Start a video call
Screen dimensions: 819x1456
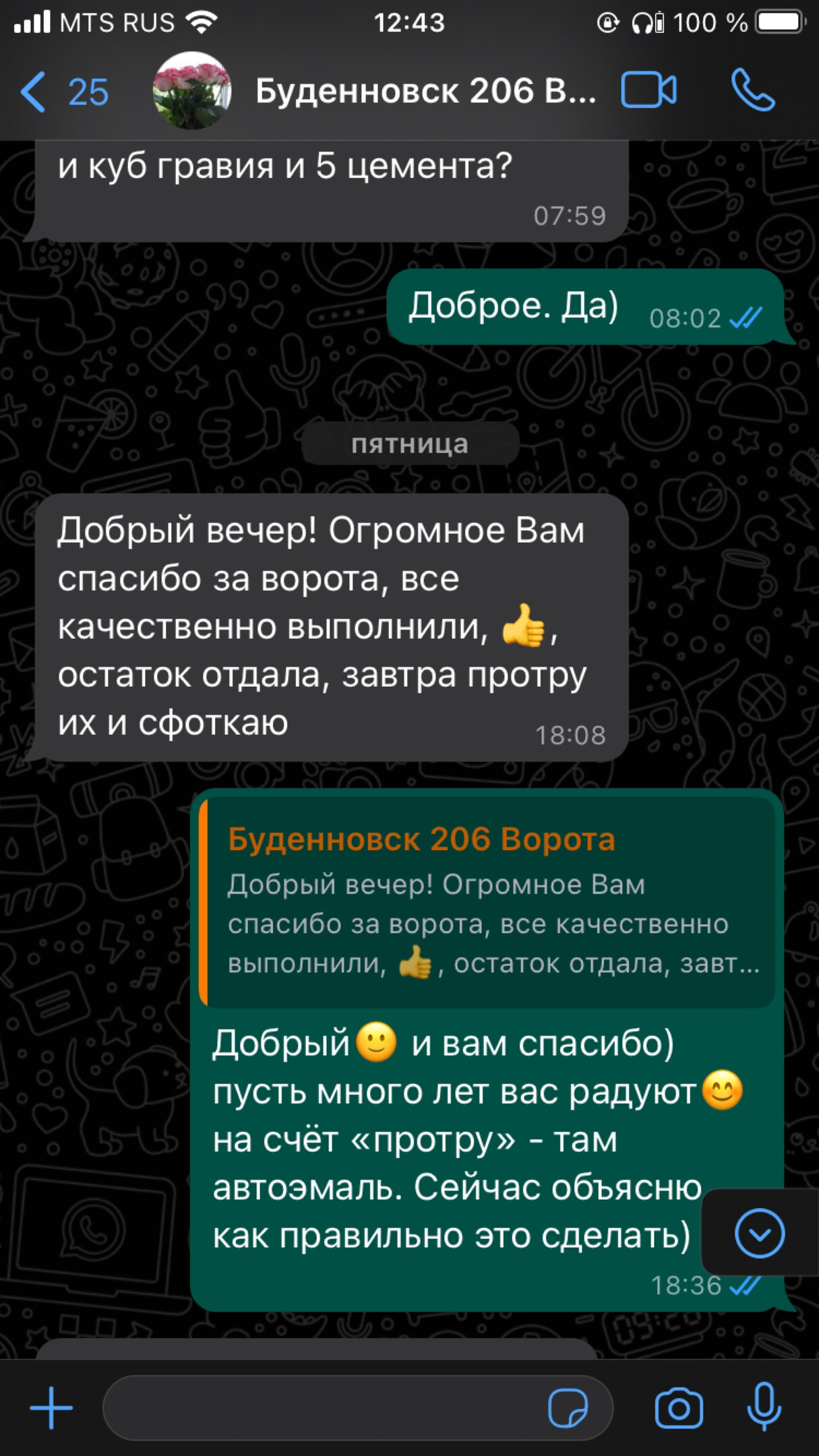(648, 91)
